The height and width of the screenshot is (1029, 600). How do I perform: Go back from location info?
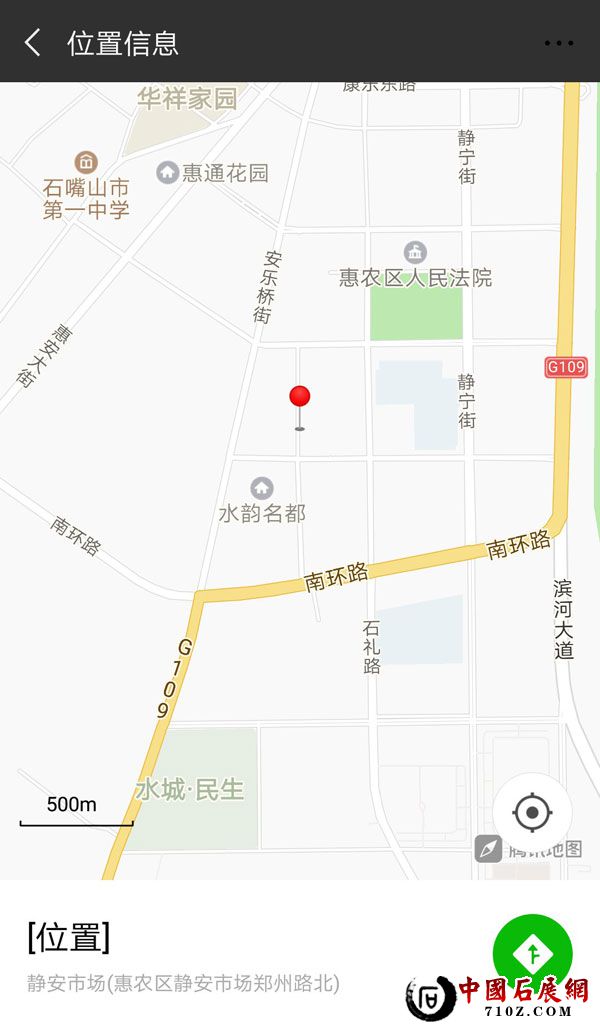pos(33,42)
